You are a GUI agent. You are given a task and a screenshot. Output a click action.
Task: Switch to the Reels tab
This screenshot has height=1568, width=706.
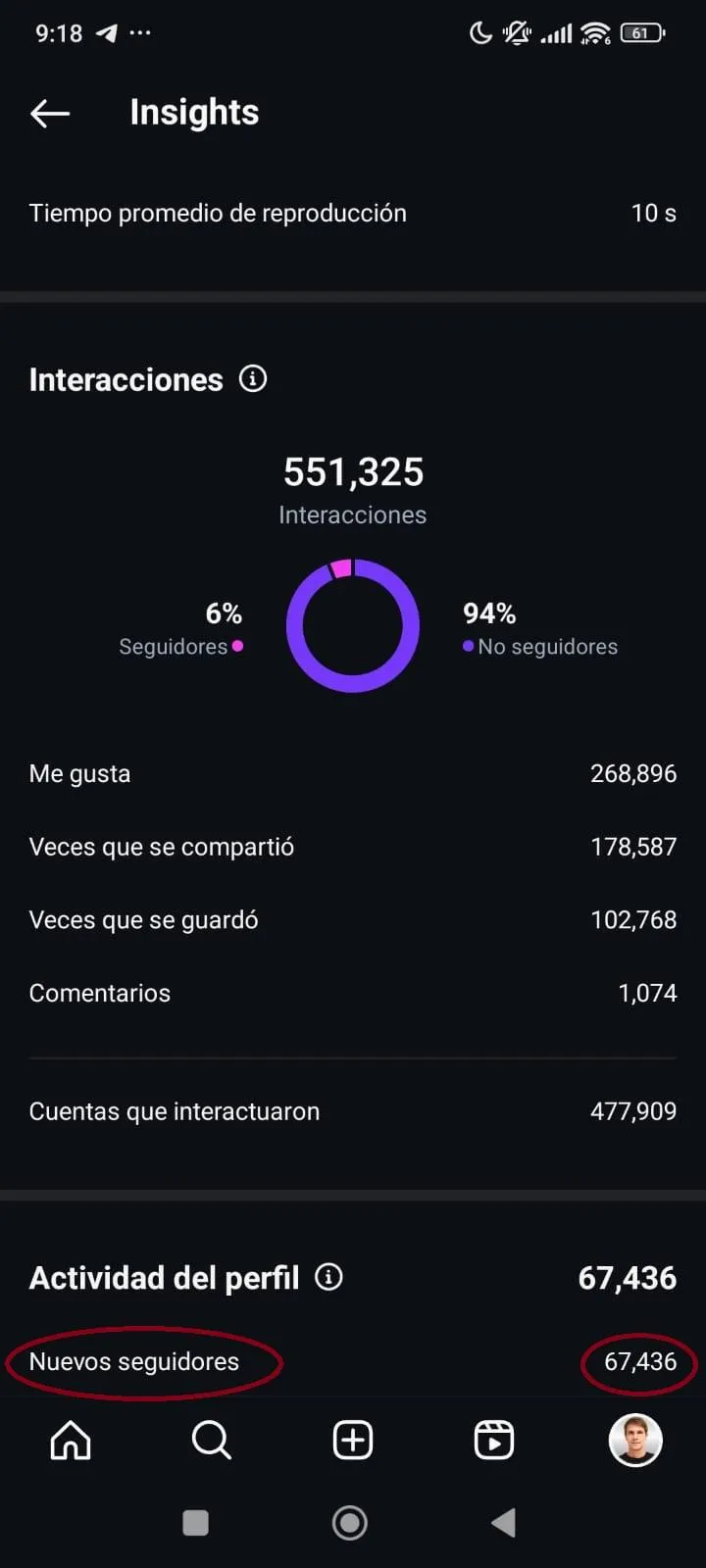click(494, 1441)
